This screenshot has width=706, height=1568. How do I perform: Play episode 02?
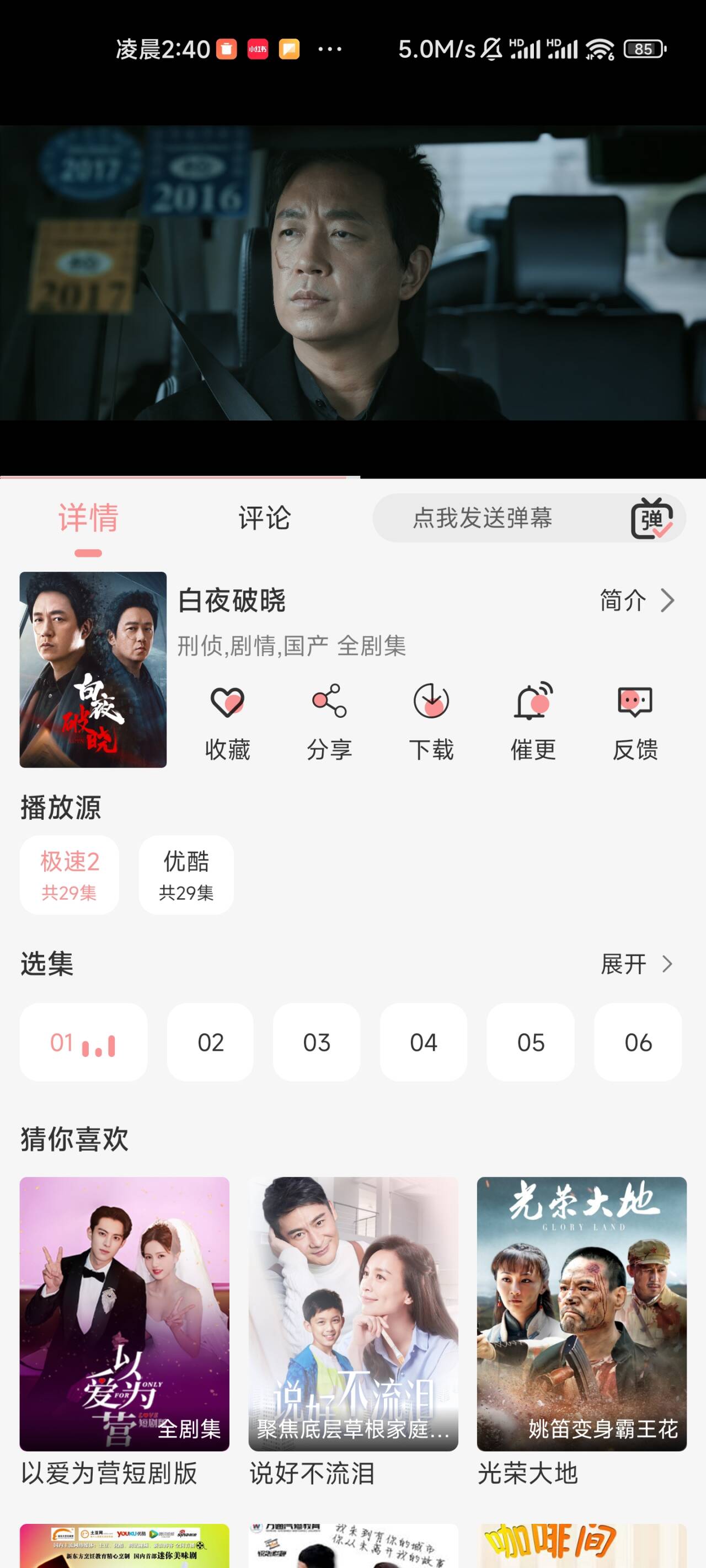(210, 1043)
